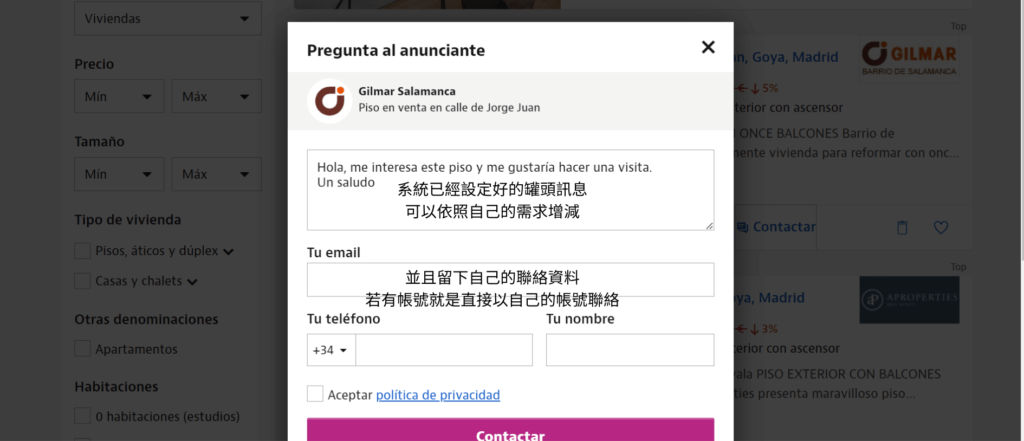Check 0 habitaciones (estudios) option
The height and width of the screenshot is (441, 1024).
(x=83, y=416)
